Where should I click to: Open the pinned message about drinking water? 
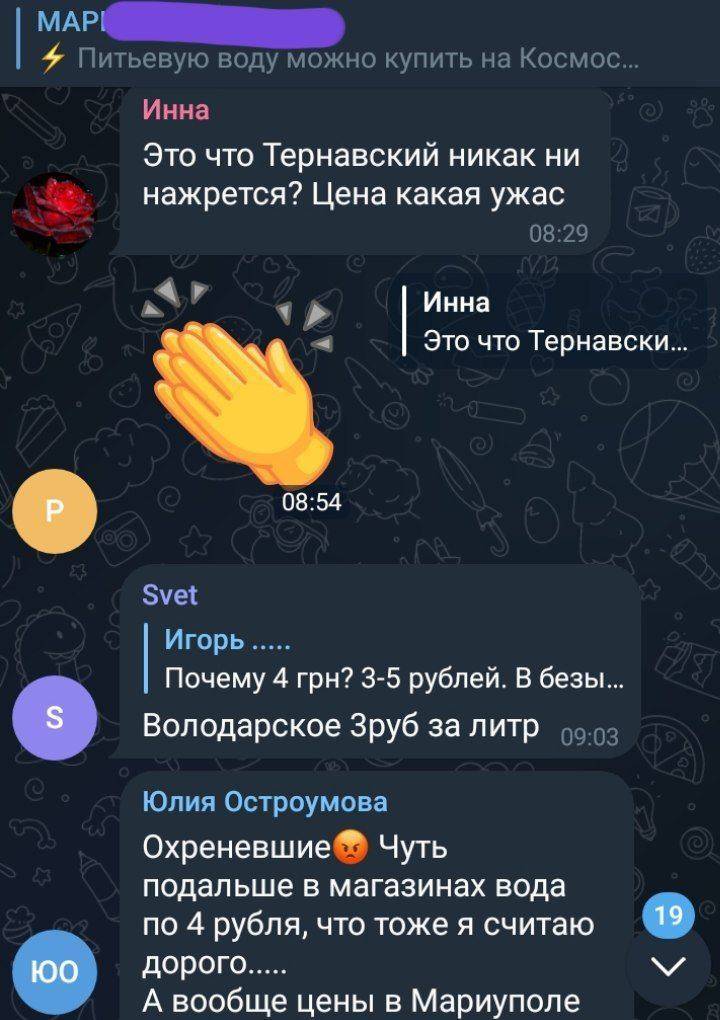click(x=340, y=45)
